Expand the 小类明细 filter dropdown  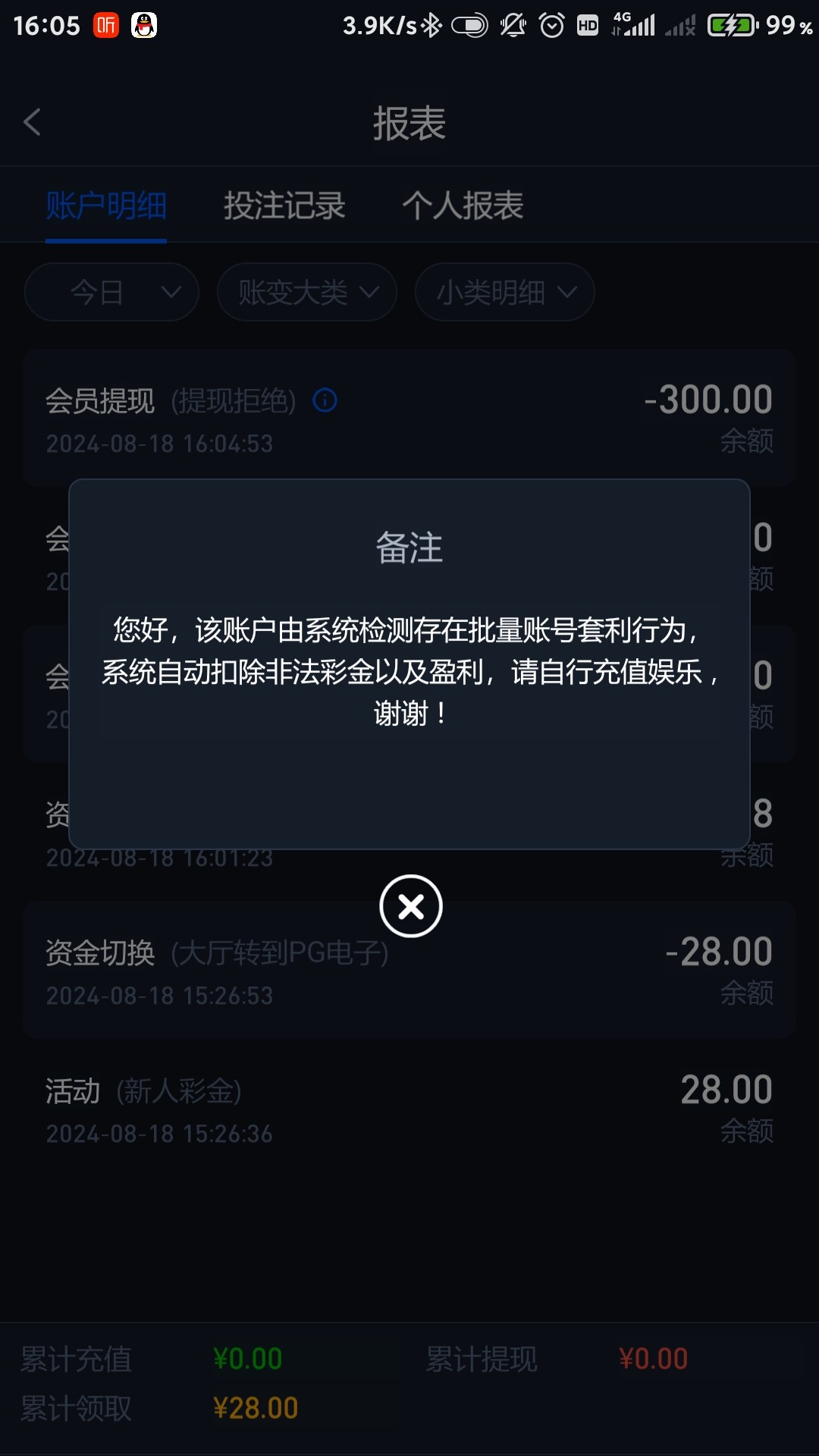click(504, 292)
